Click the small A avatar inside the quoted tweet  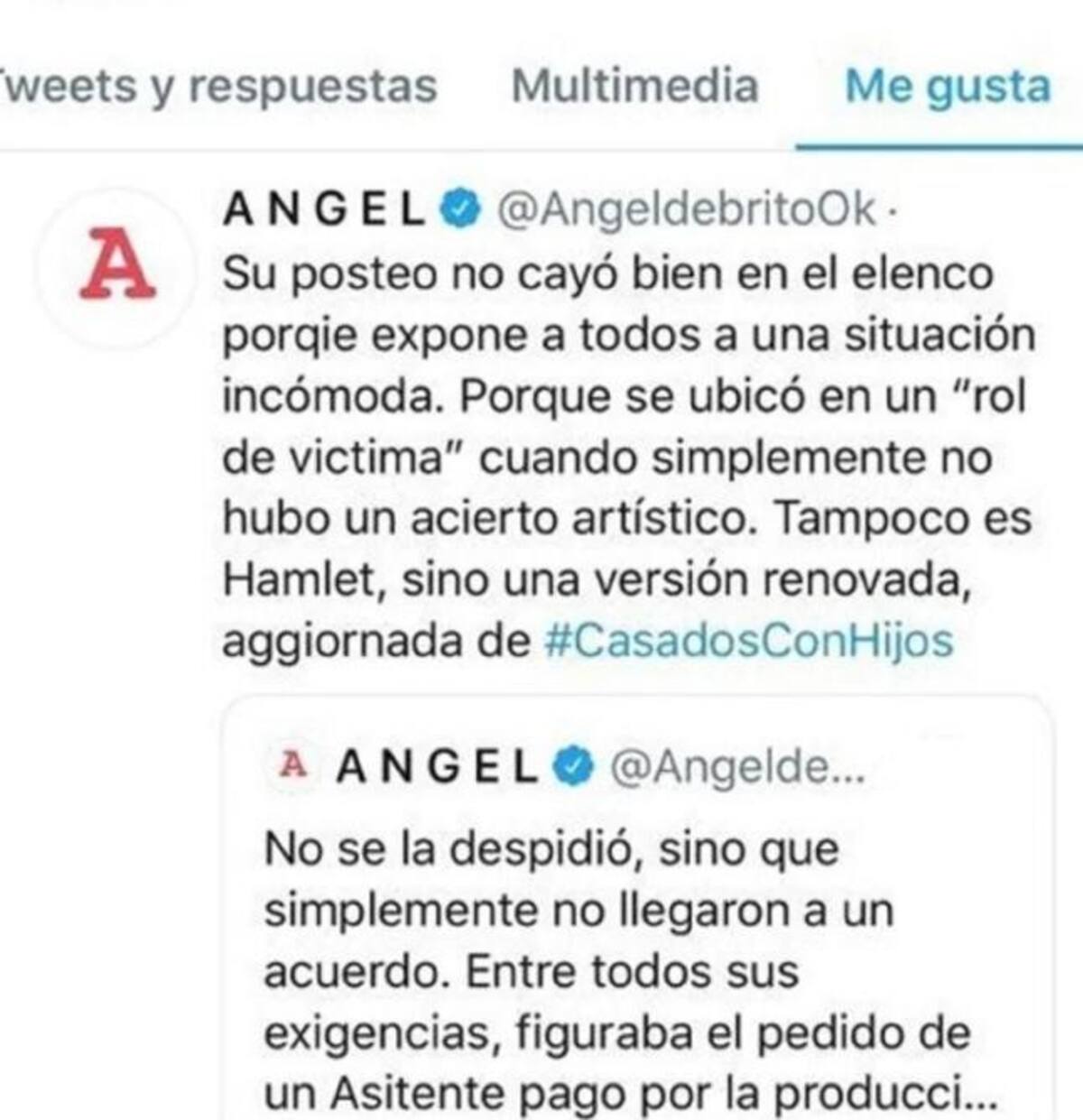[x=292, y=764]
